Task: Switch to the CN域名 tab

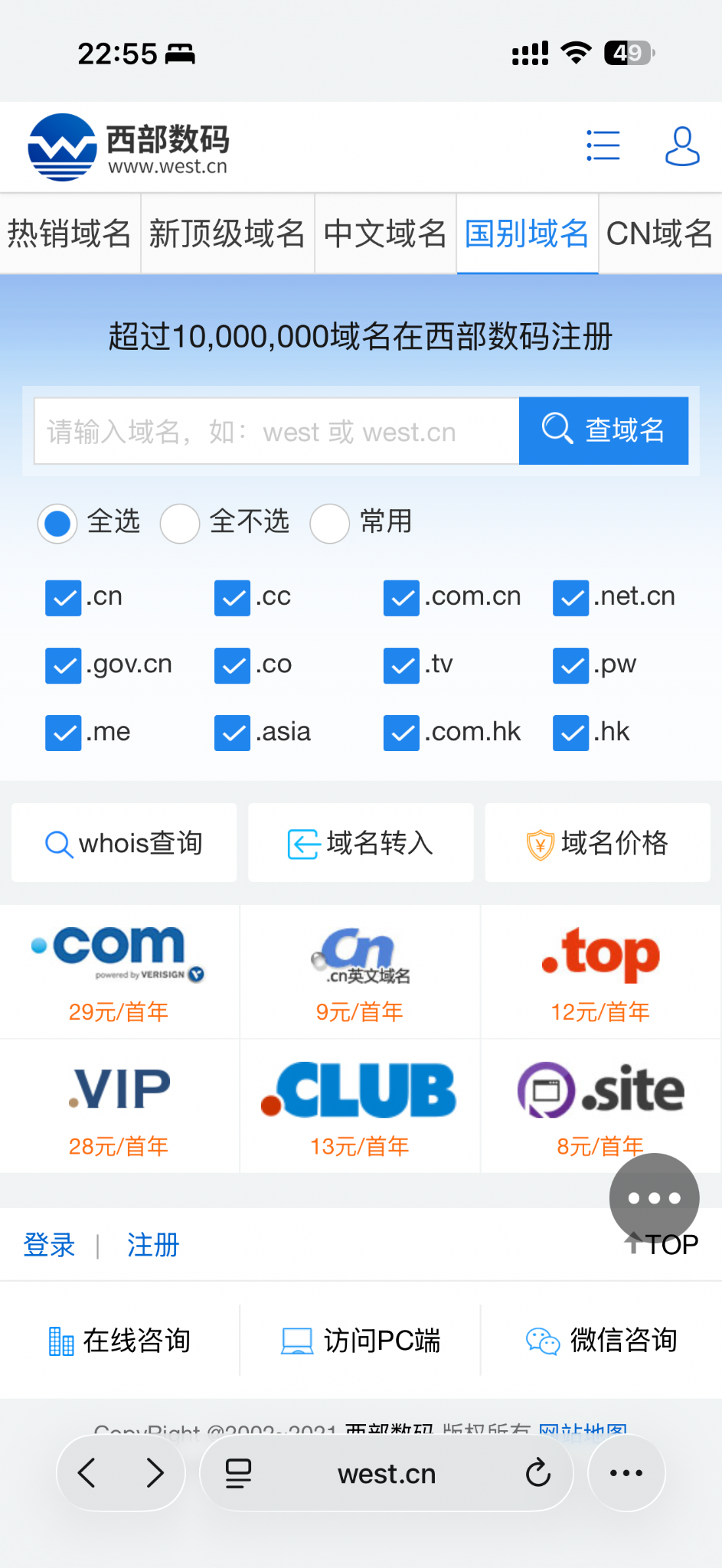Action: tap(659, 234)
